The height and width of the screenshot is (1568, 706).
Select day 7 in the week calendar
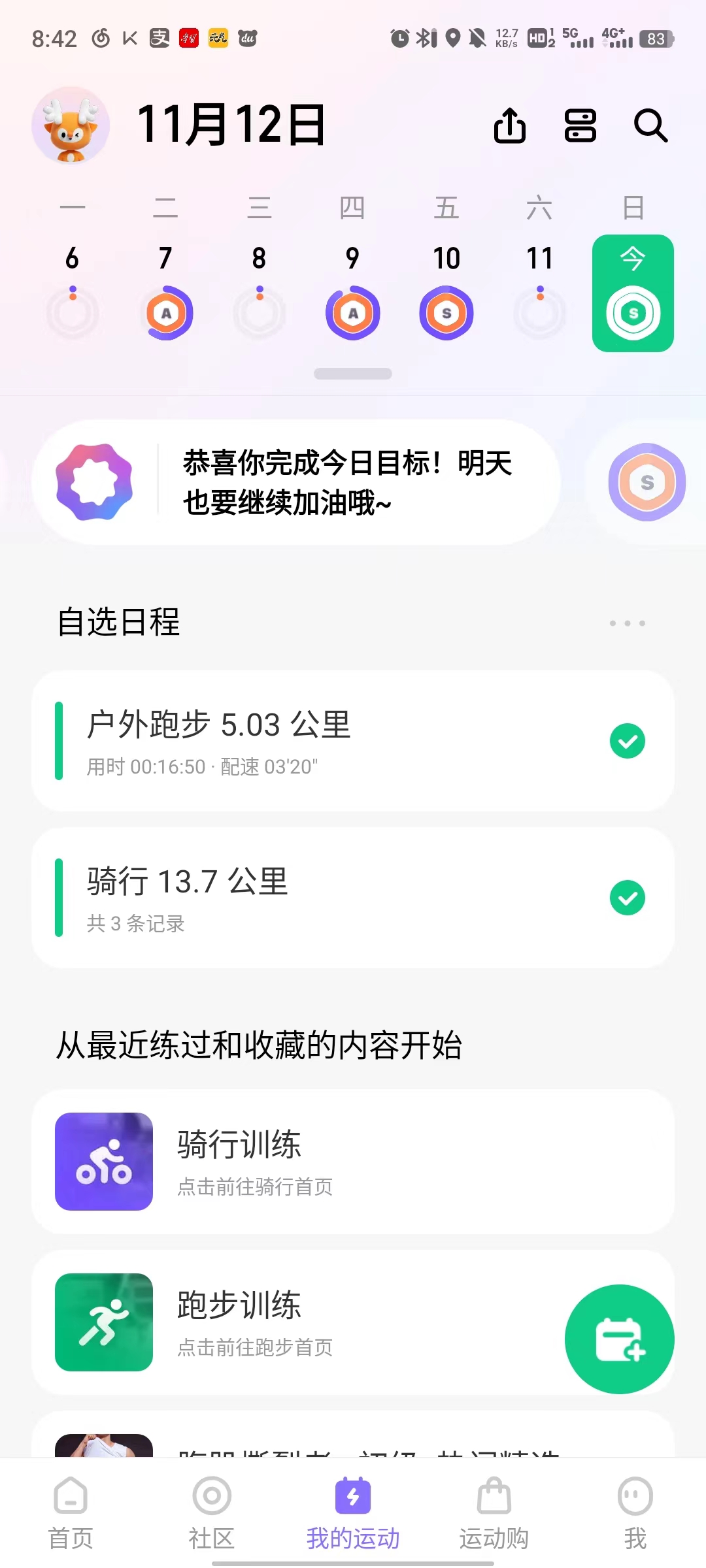pyautogui.click(x=166, y=292)
